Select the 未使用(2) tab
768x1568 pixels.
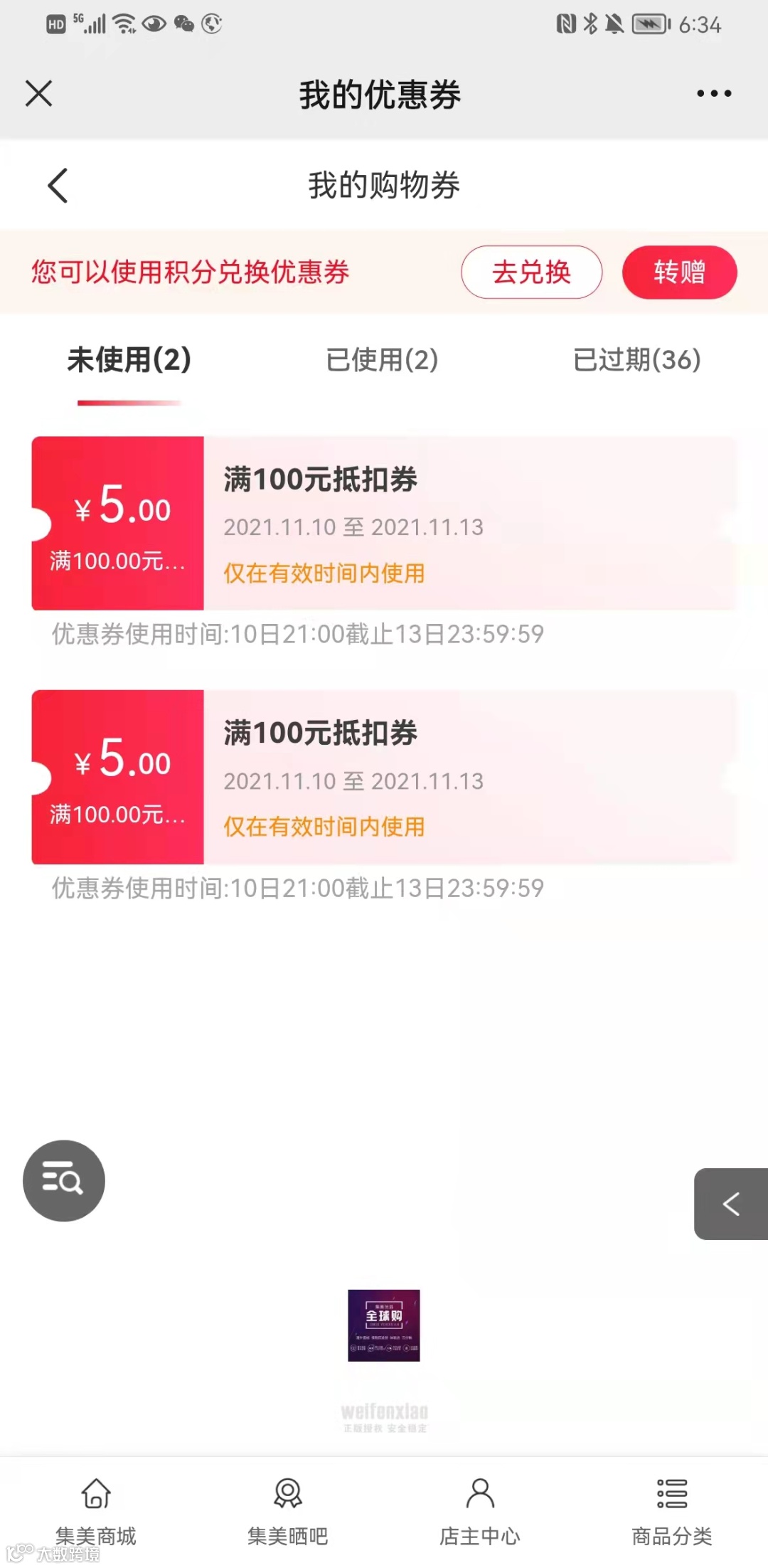point(129,360)
